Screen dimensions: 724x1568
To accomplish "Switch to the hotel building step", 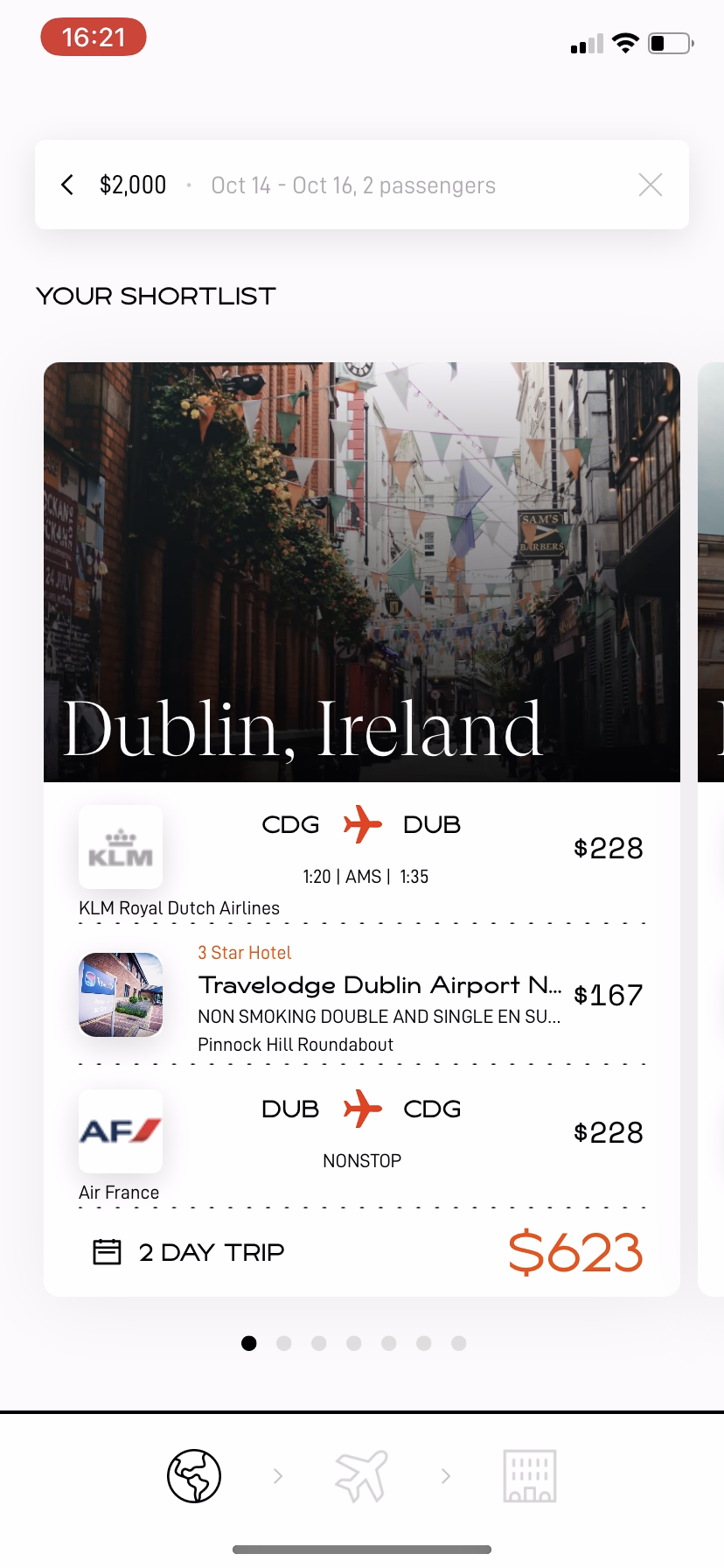I will [x=529, y=1476].
